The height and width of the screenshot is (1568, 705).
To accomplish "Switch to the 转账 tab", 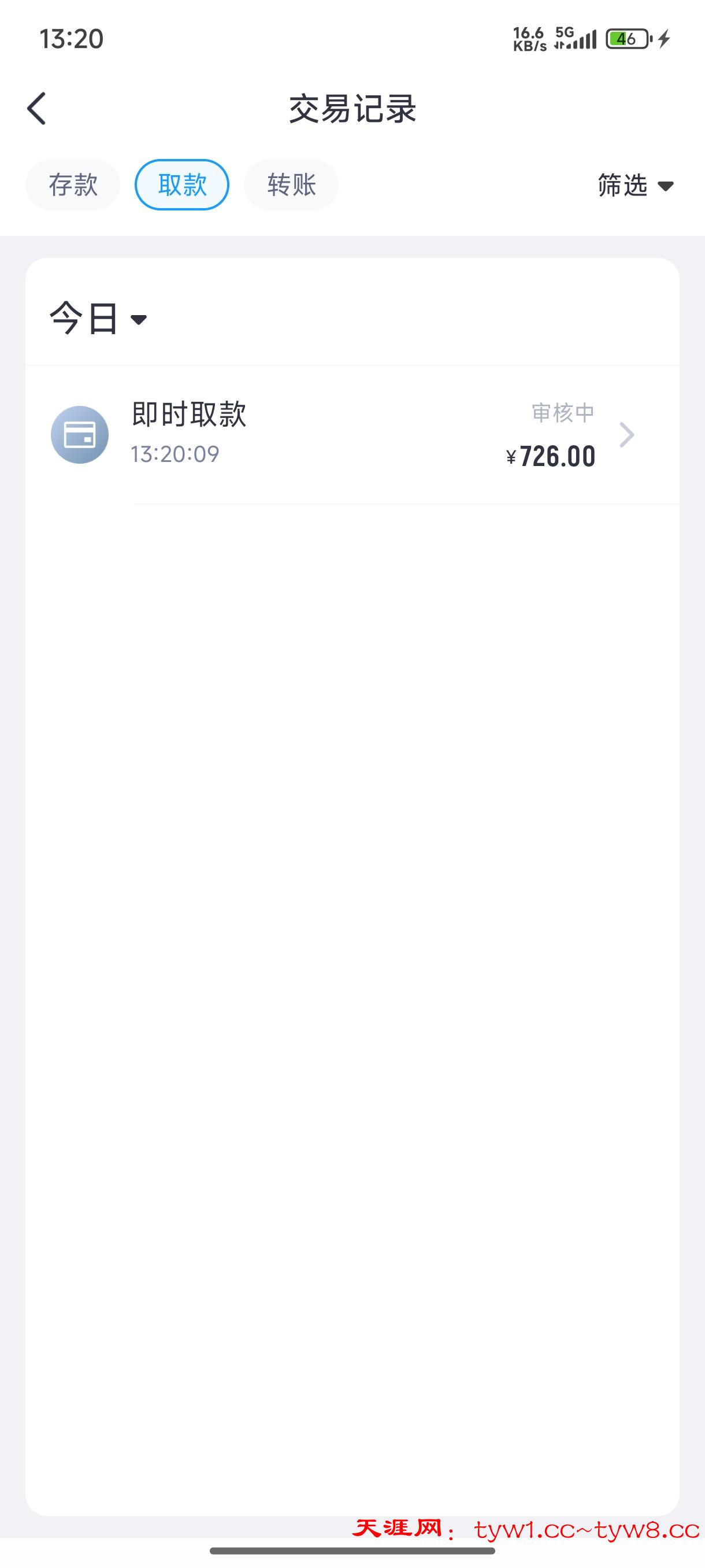I will coord(291,185).
